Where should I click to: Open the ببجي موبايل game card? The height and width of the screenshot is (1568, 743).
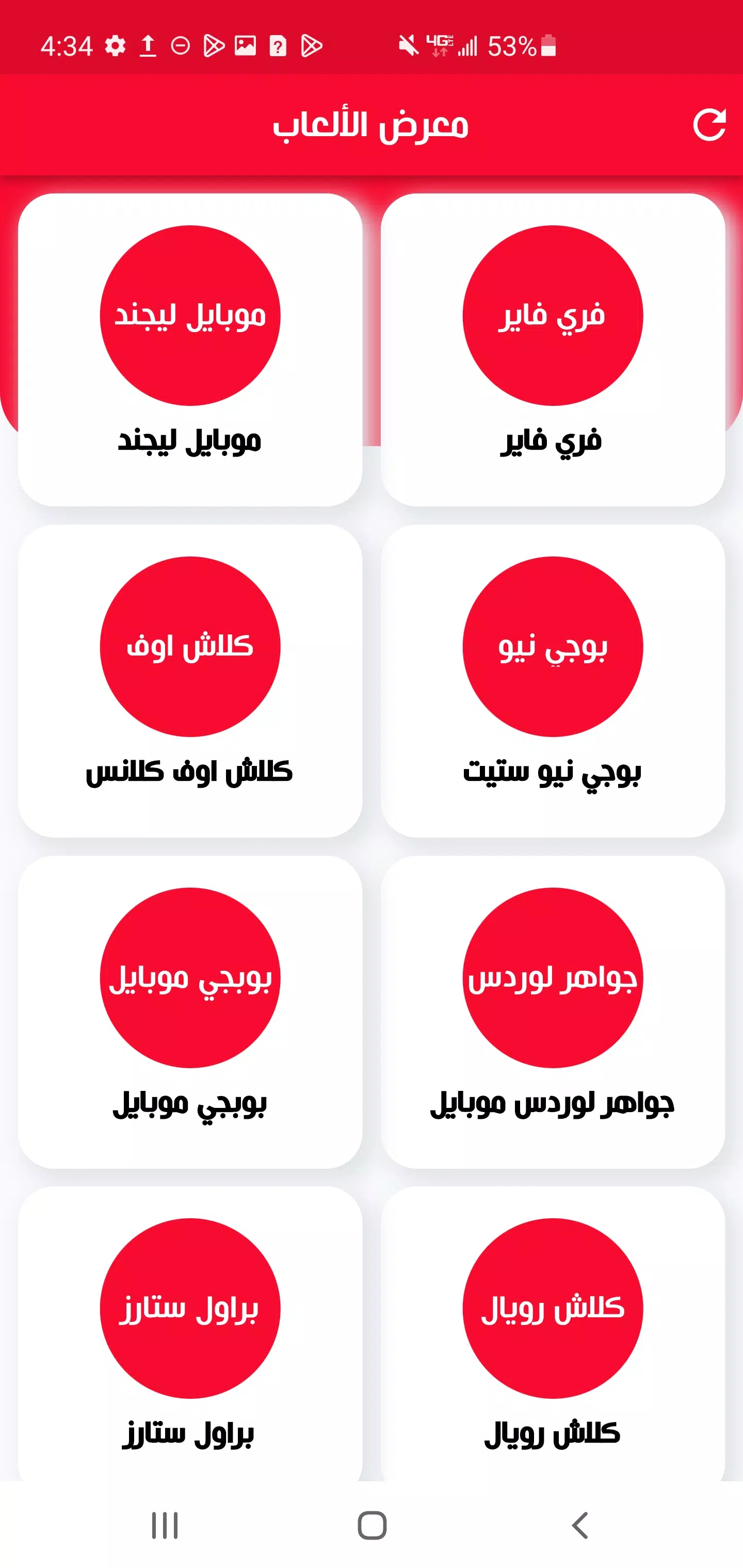point(190,1011)
